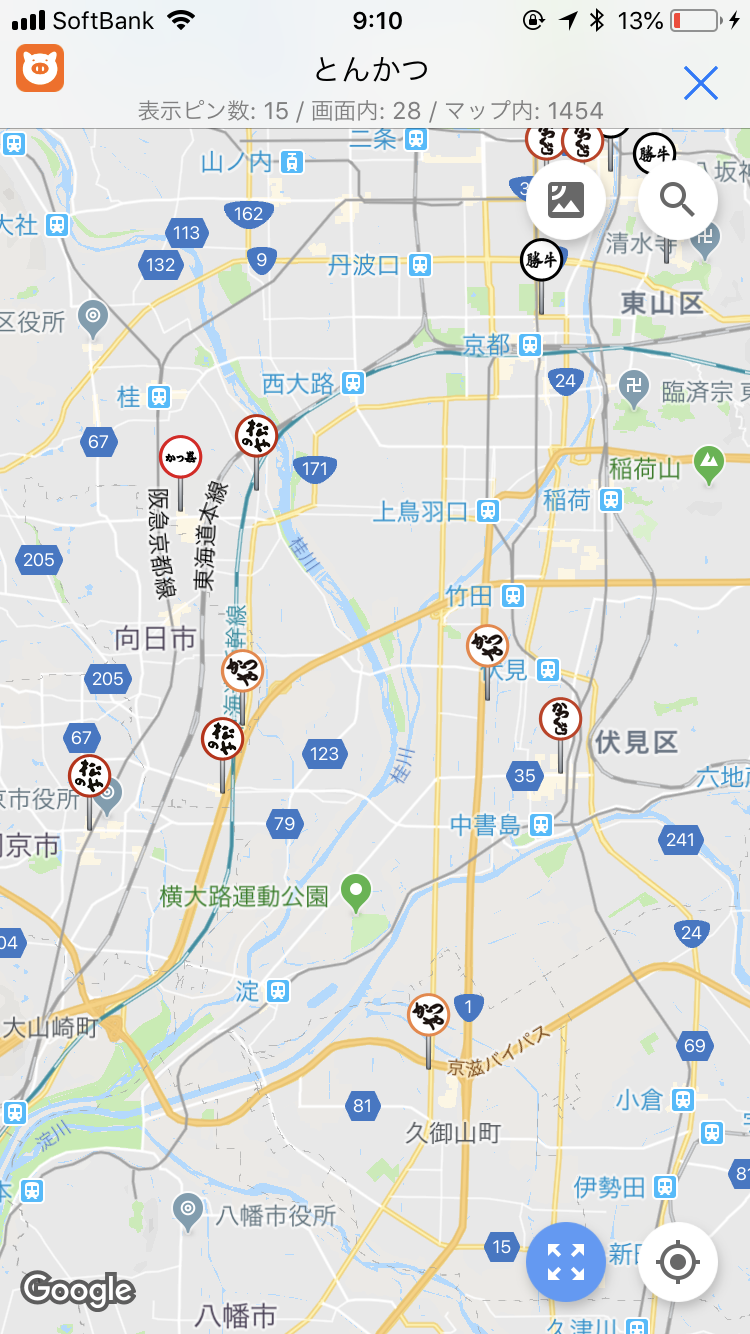Select the かつや pin below 竹田 station
Image resolution: width=750 pixels, height=1334 pixels.
(487, 646)
